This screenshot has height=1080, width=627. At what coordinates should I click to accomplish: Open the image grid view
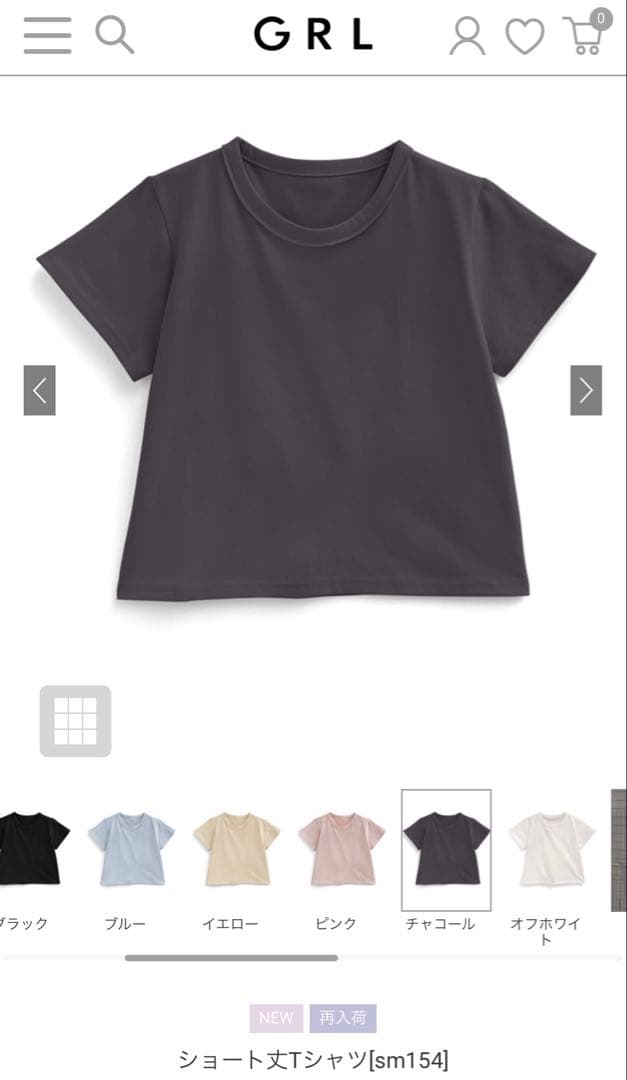[x=75, y=721]
